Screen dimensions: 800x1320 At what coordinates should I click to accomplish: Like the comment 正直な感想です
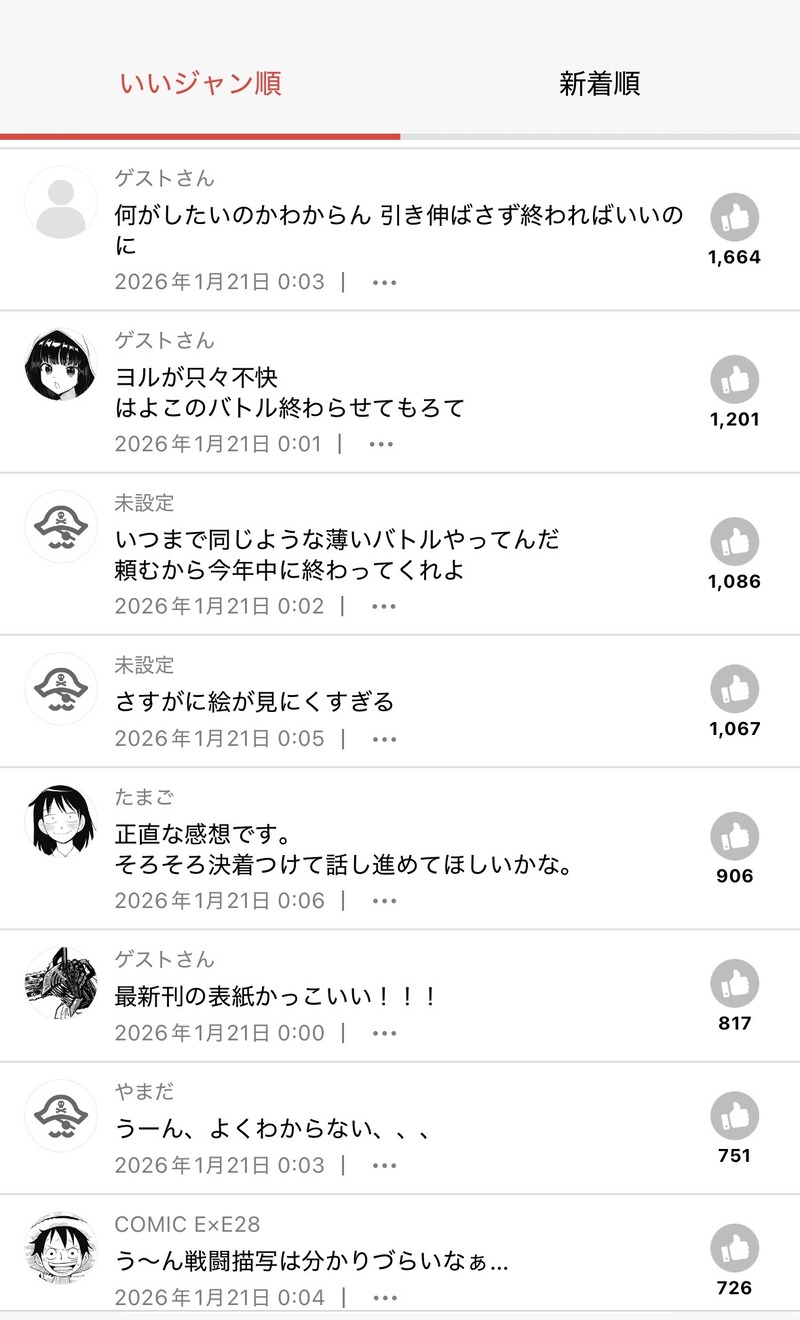735,837
